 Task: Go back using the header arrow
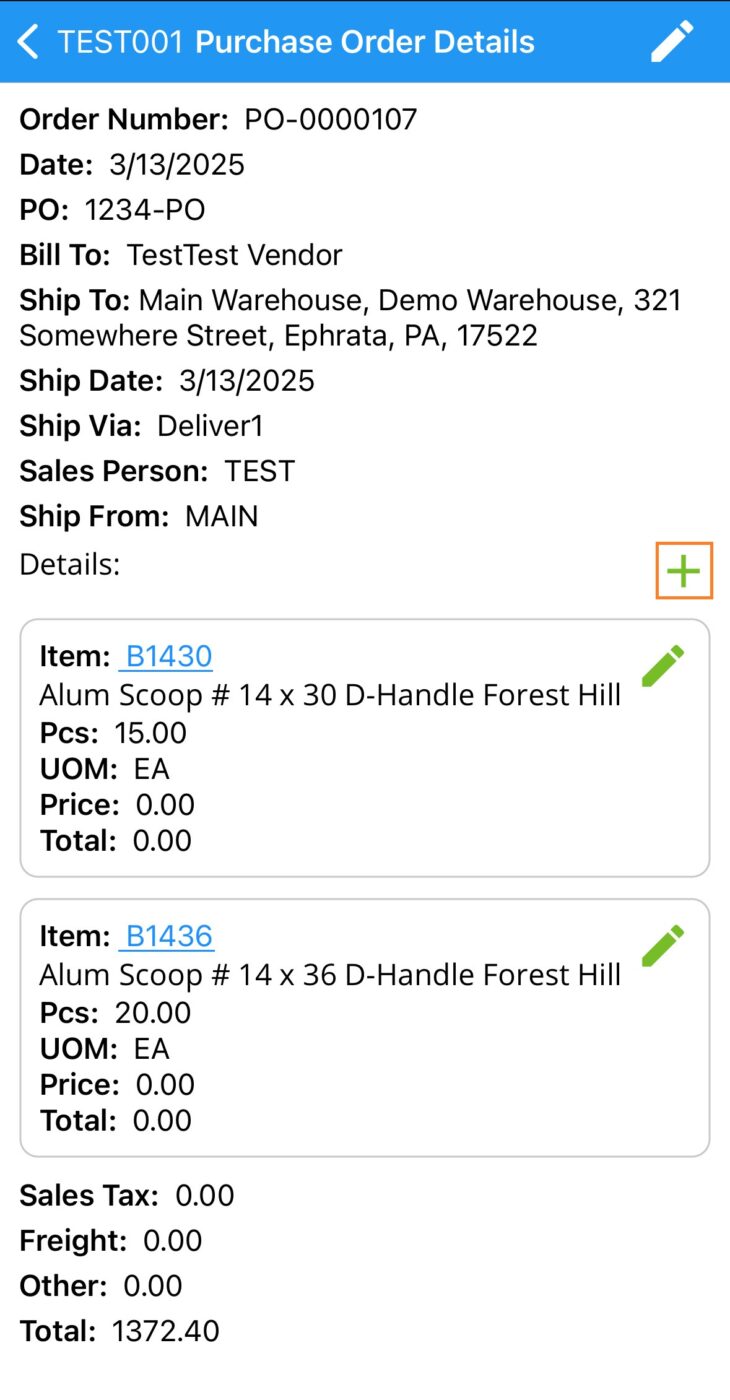click(x=29, y=42)
